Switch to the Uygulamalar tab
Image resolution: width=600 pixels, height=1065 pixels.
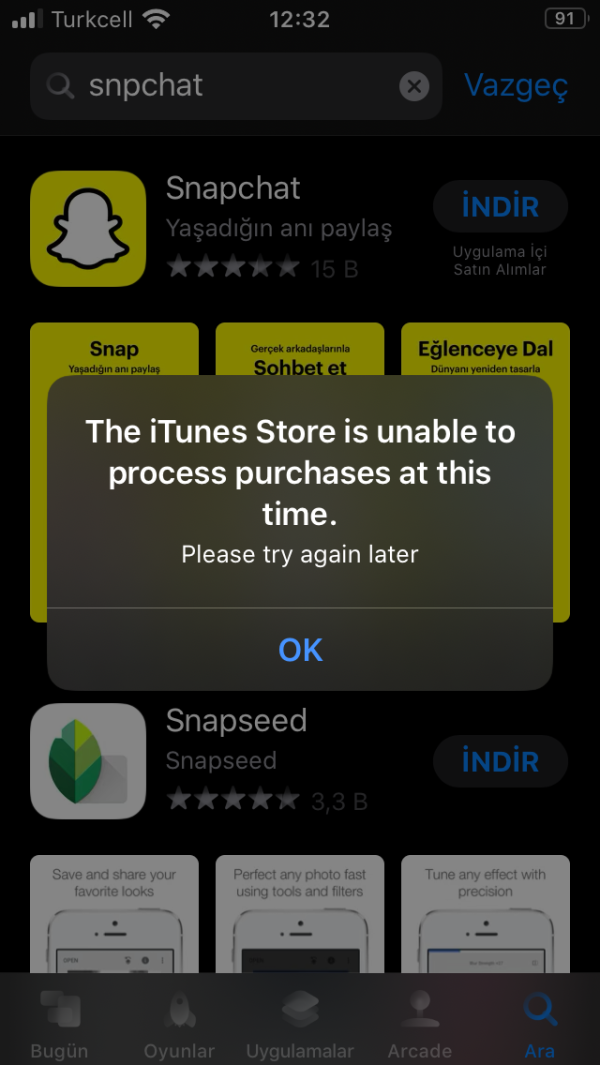300,1025
